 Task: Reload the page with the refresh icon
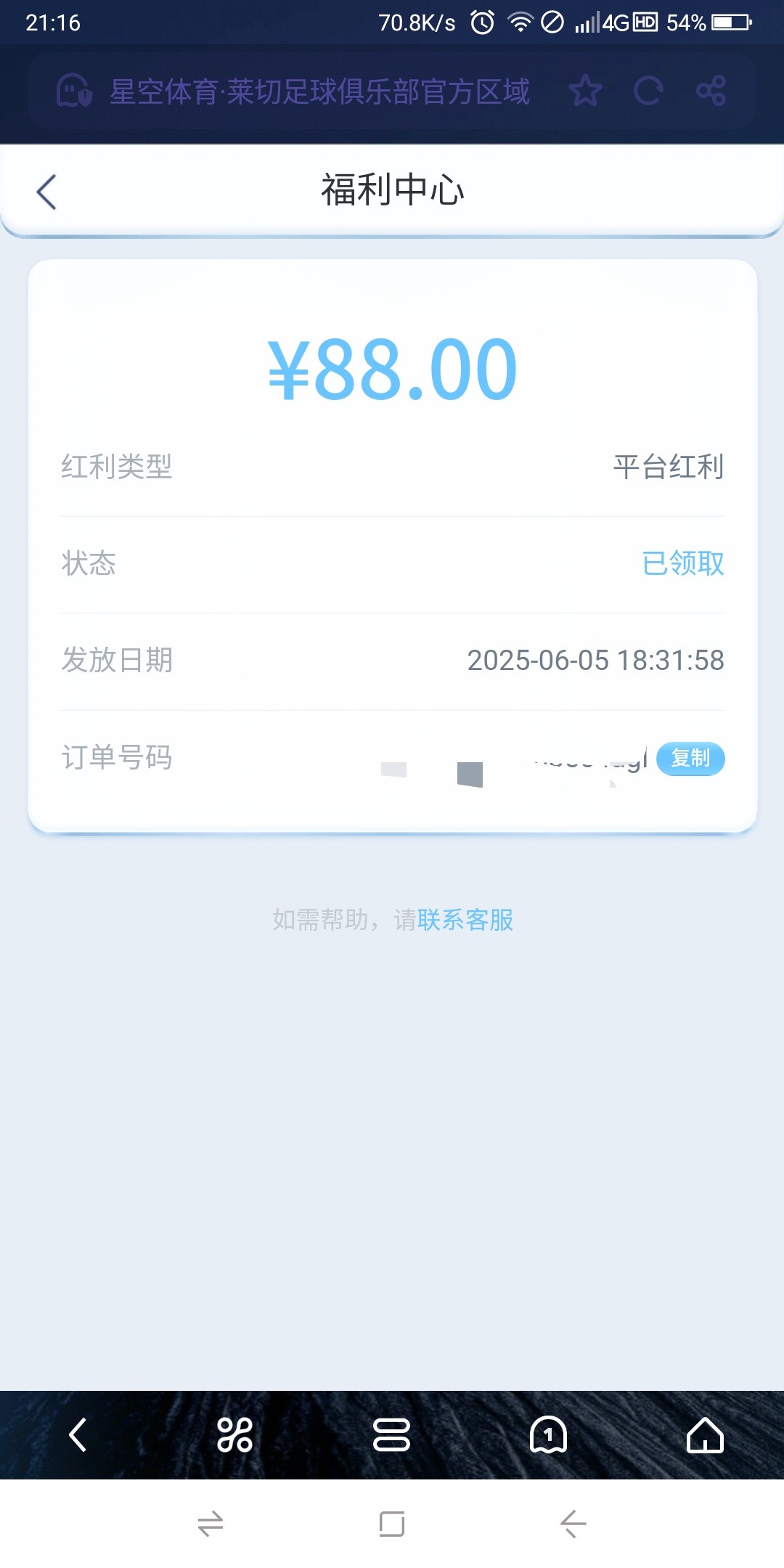(648, 91)
